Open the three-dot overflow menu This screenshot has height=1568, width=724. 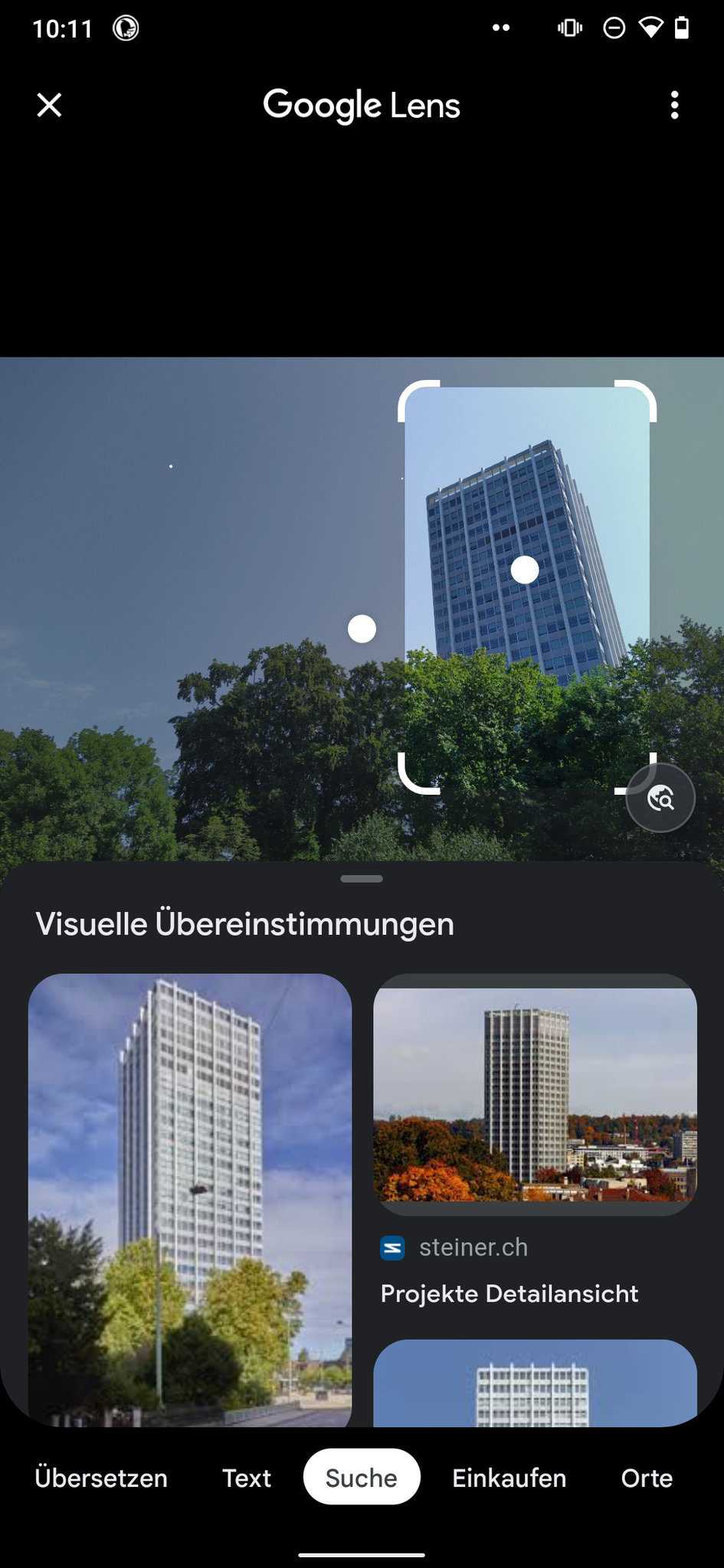(x=674, y=105)
